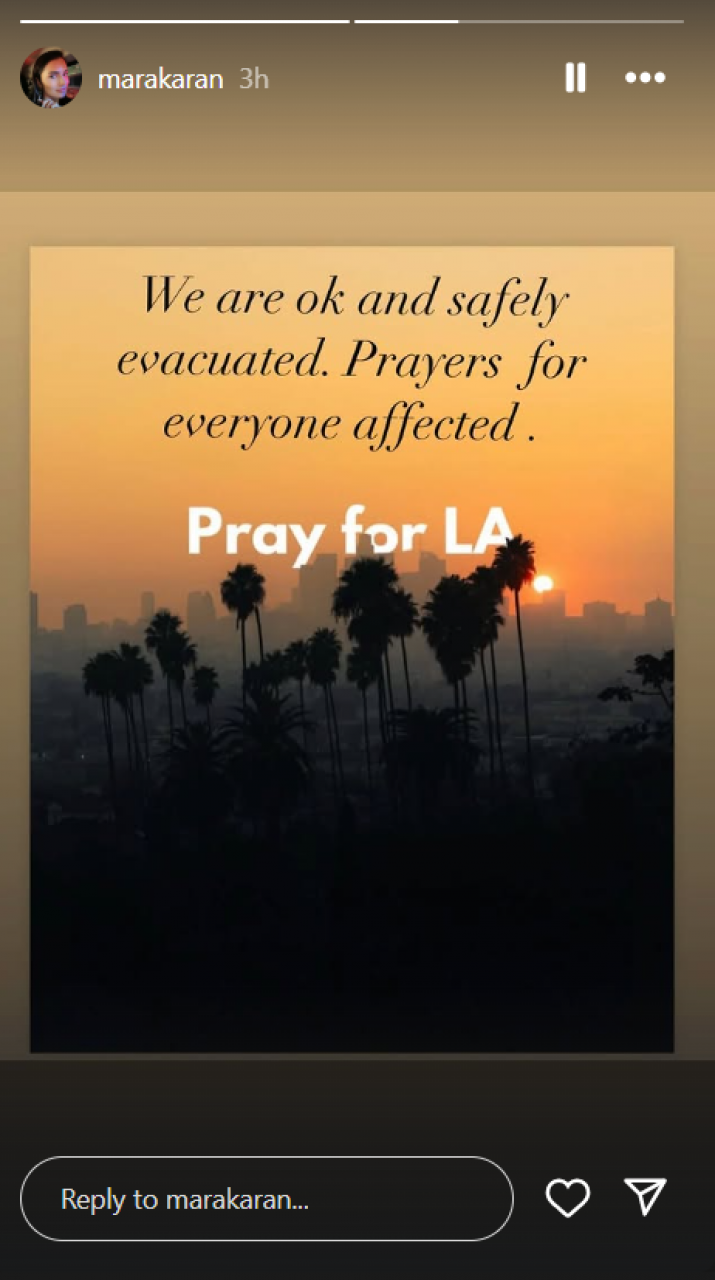The height and width of the screenshot is (1280, 715).
Task: Like this story with the heart
Action: pyautogui.click(x=567, y=1198)
